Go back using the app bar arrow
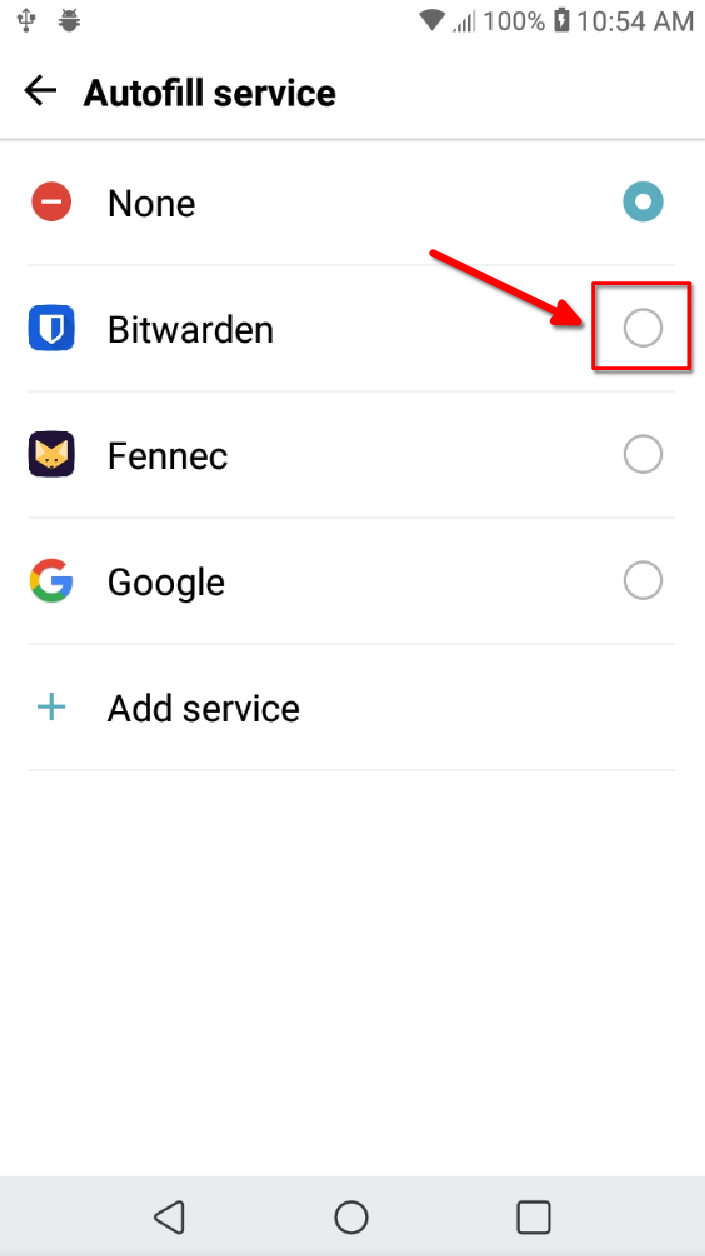Image resolution: width=705 pixels, height=1256 pixels. click(40, 92)
